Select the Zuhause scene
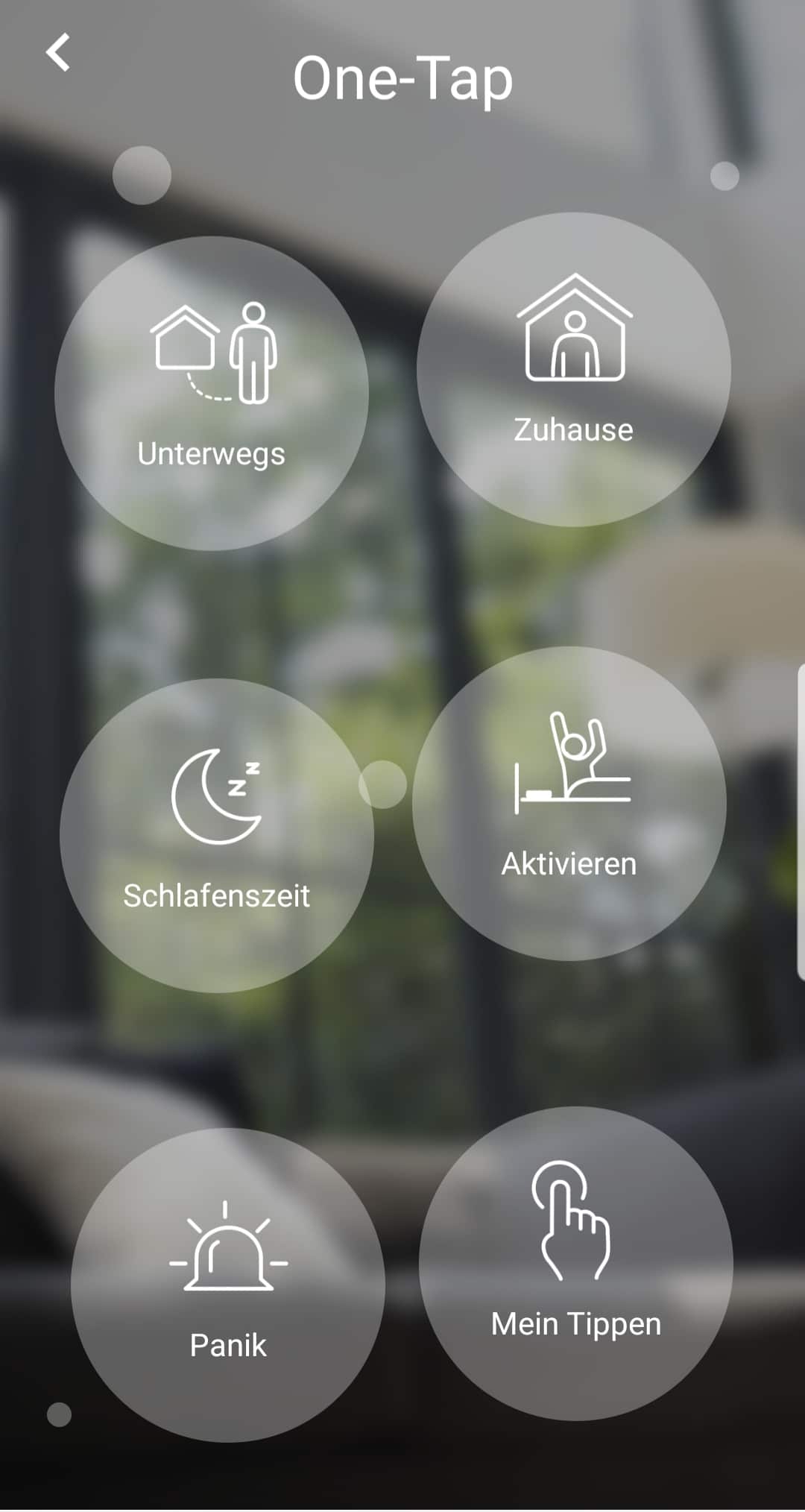This screenshot has height=1512, width=805. coord(573,370)
